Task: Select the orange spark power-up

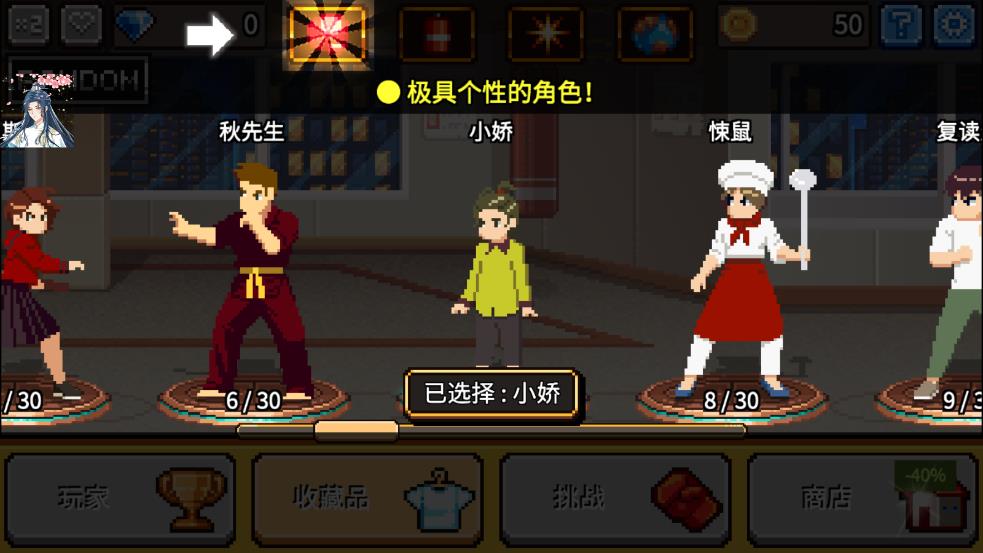Action: pos(545,34)
